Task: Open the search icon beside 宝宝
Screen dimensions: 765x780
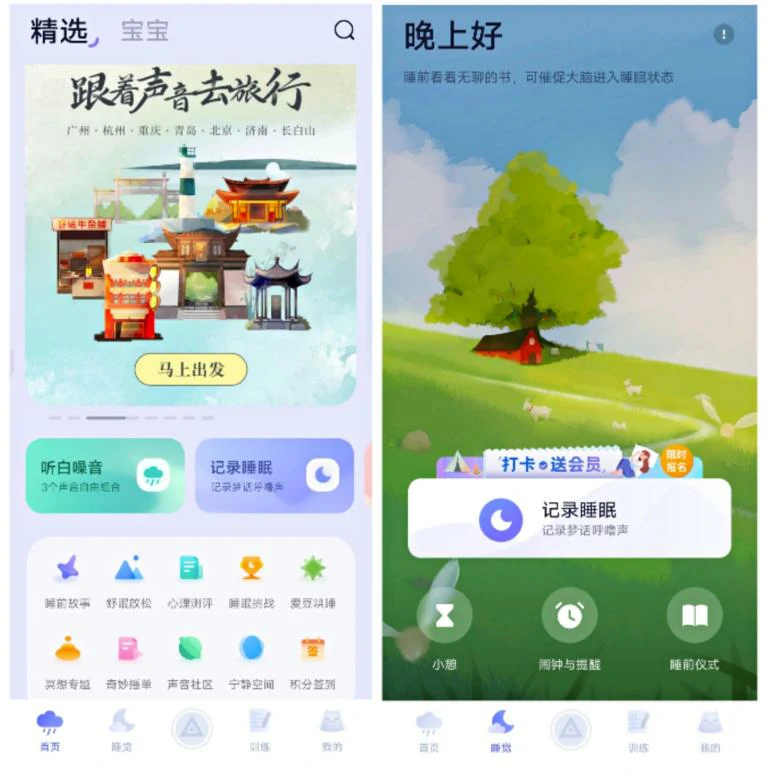Action: click(x=344, y=31)
